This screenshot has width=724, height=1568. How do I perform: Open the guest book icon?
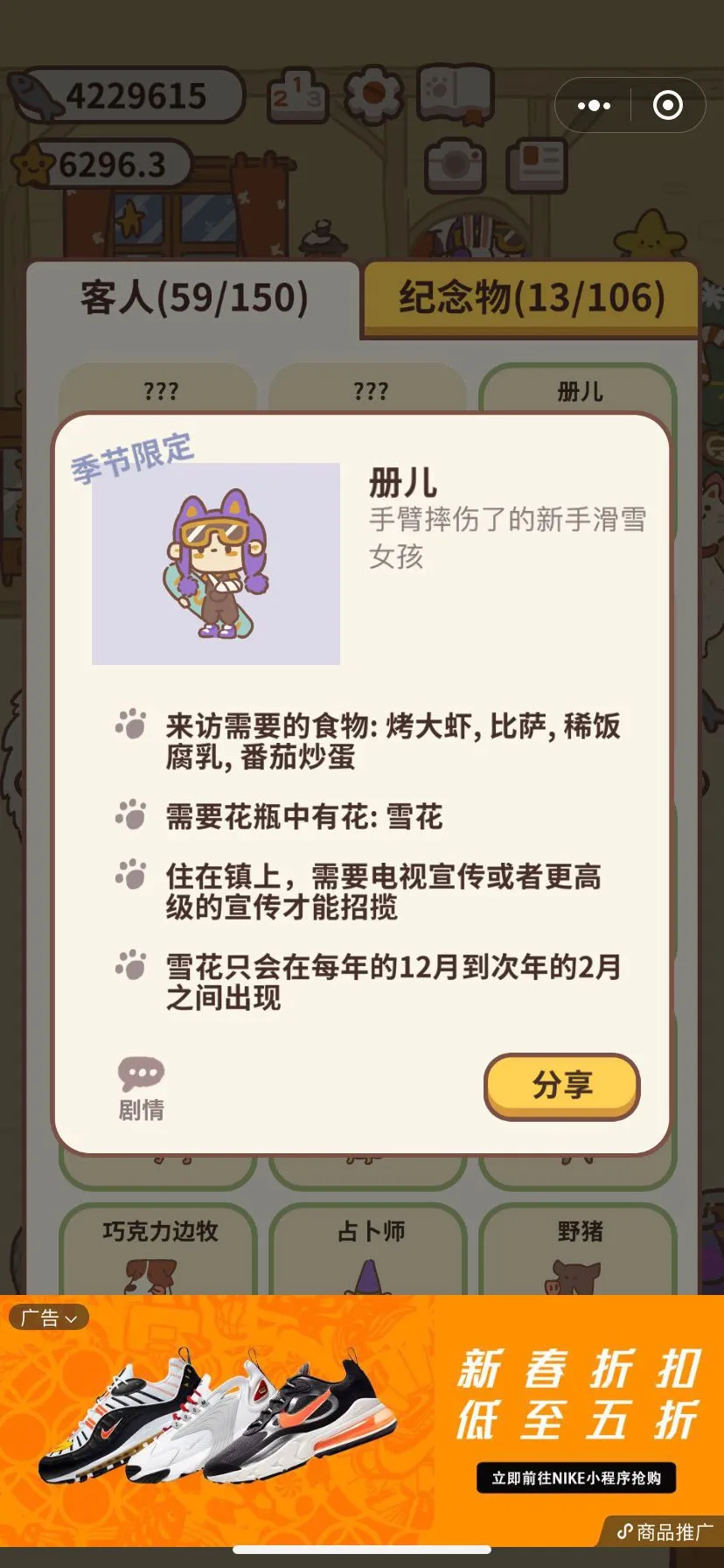point(455,92)
